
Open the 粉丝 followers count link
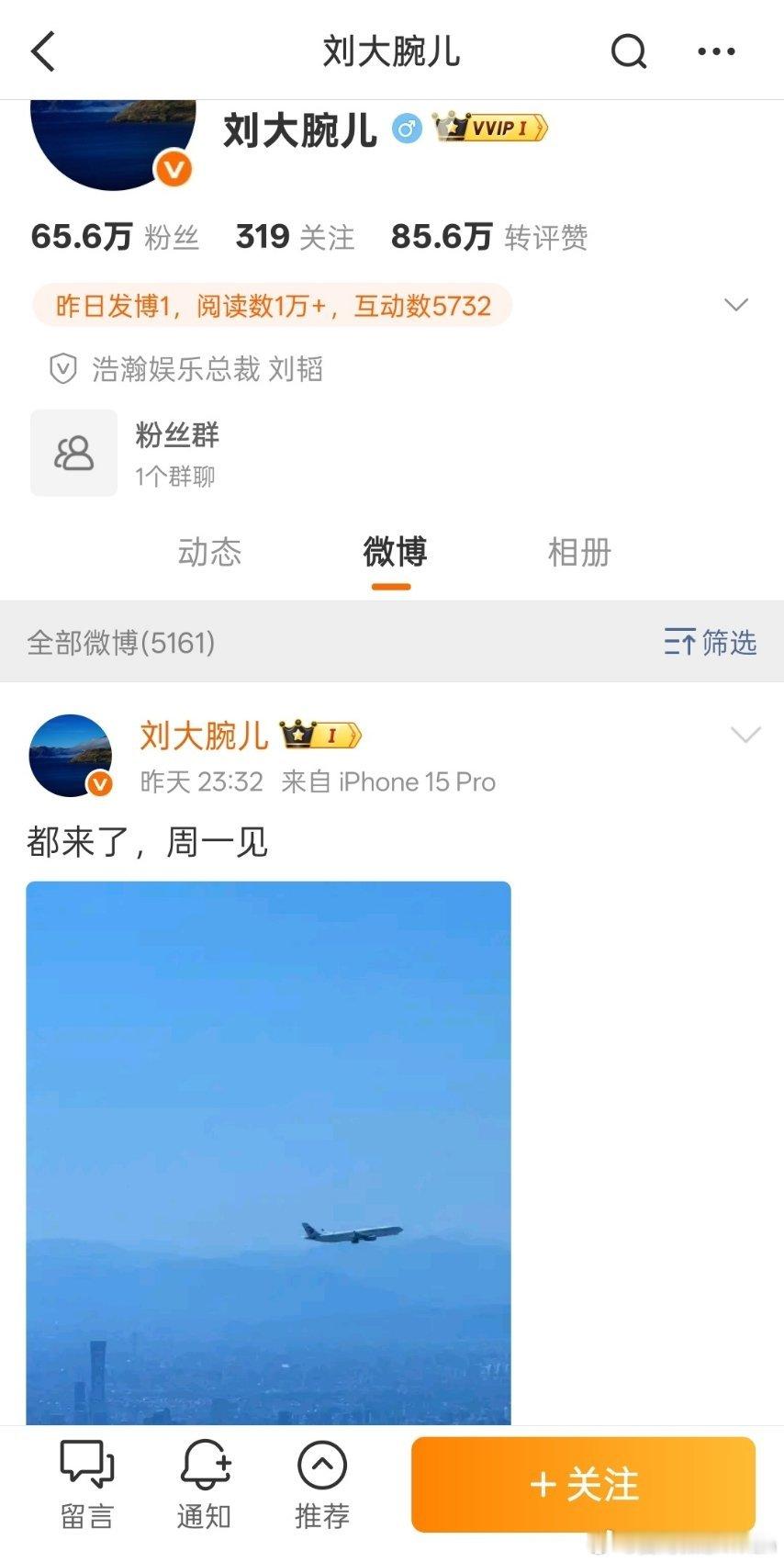pos(114,236)
